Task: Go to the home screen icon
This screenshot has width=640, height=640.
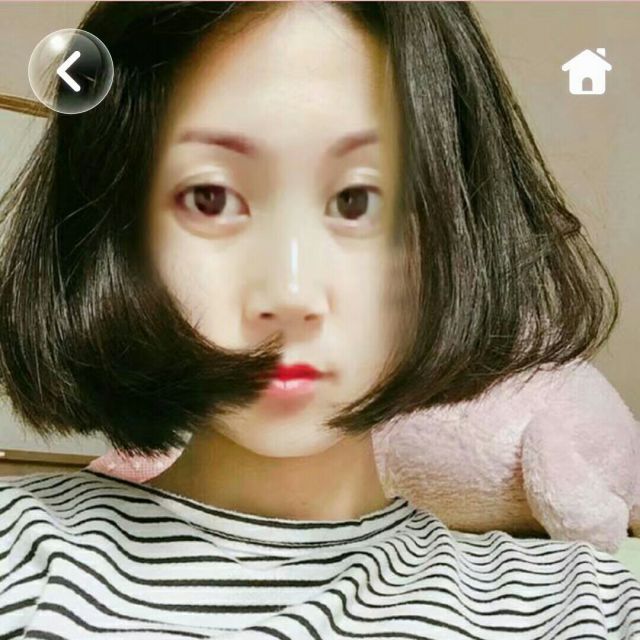Action: [586, 72]
